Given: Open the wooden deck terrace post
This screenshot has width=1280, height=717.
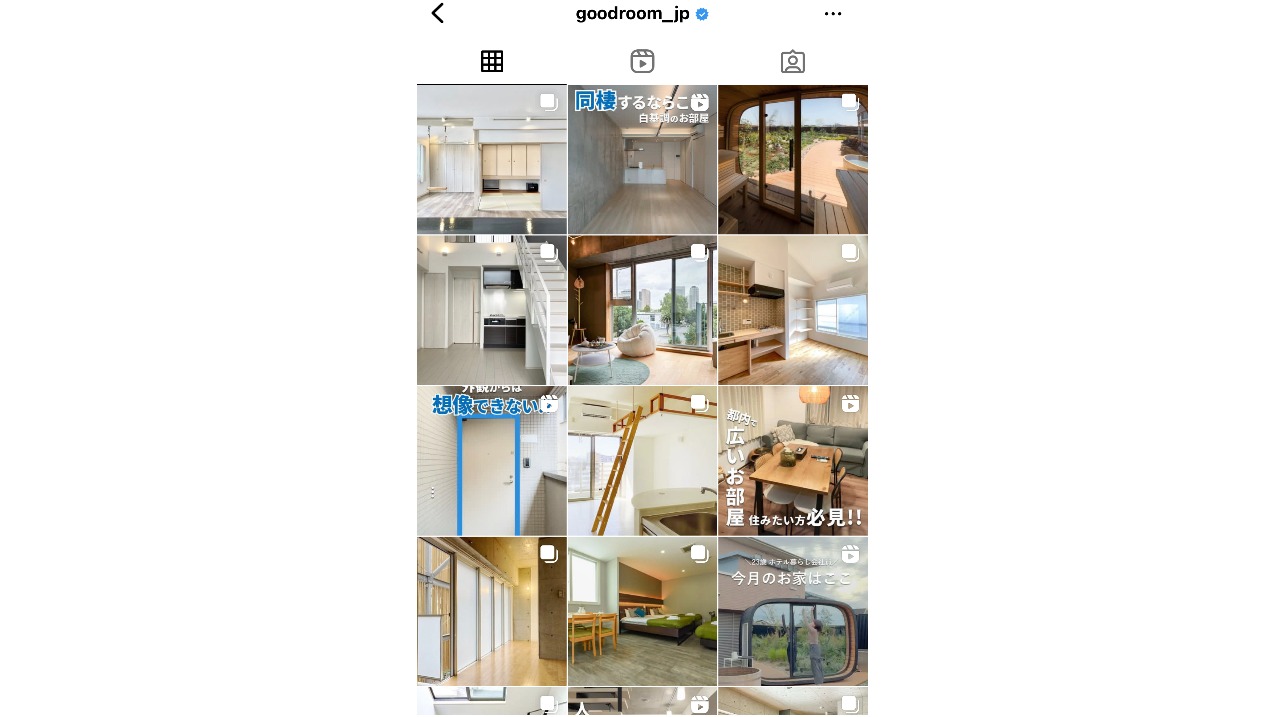Looking at the screenshot, I should pos(792,160).
